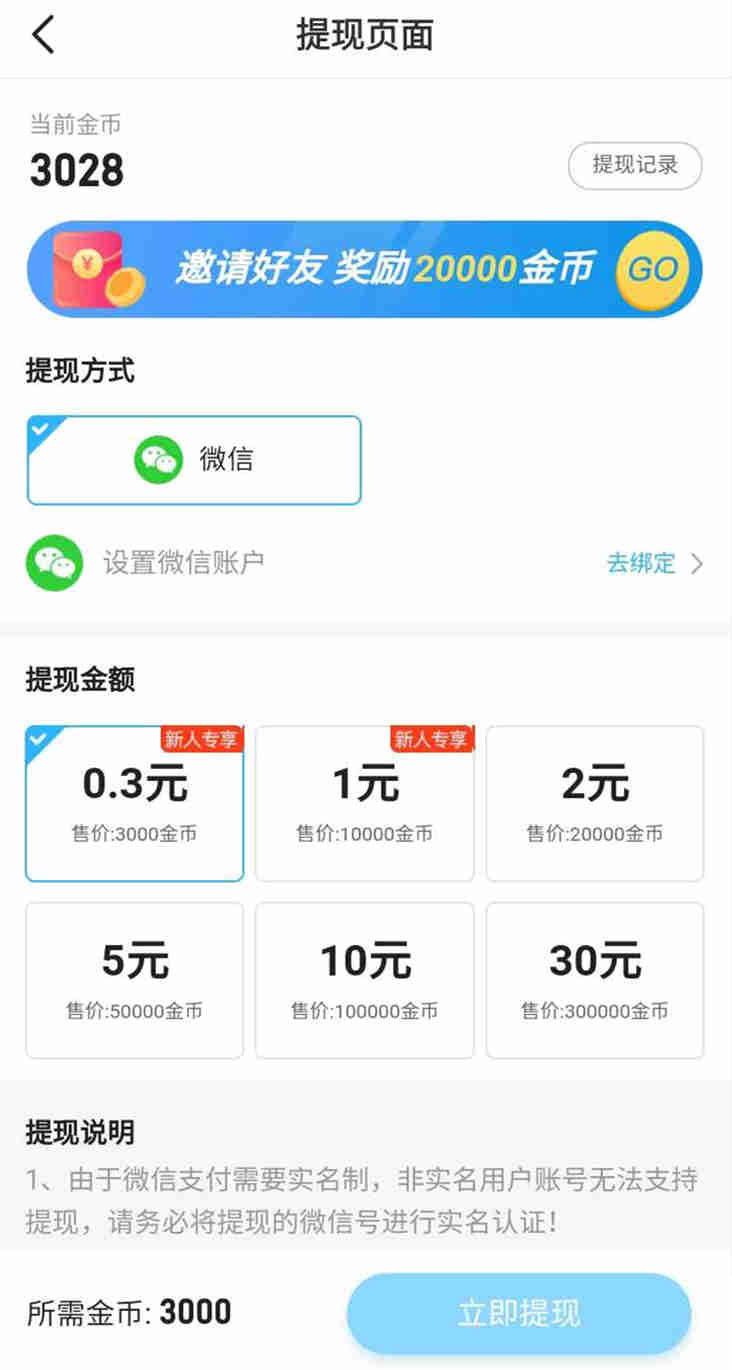
Task: Tap 去绑定 to bind a WeChat account
Action: (655, 563)
